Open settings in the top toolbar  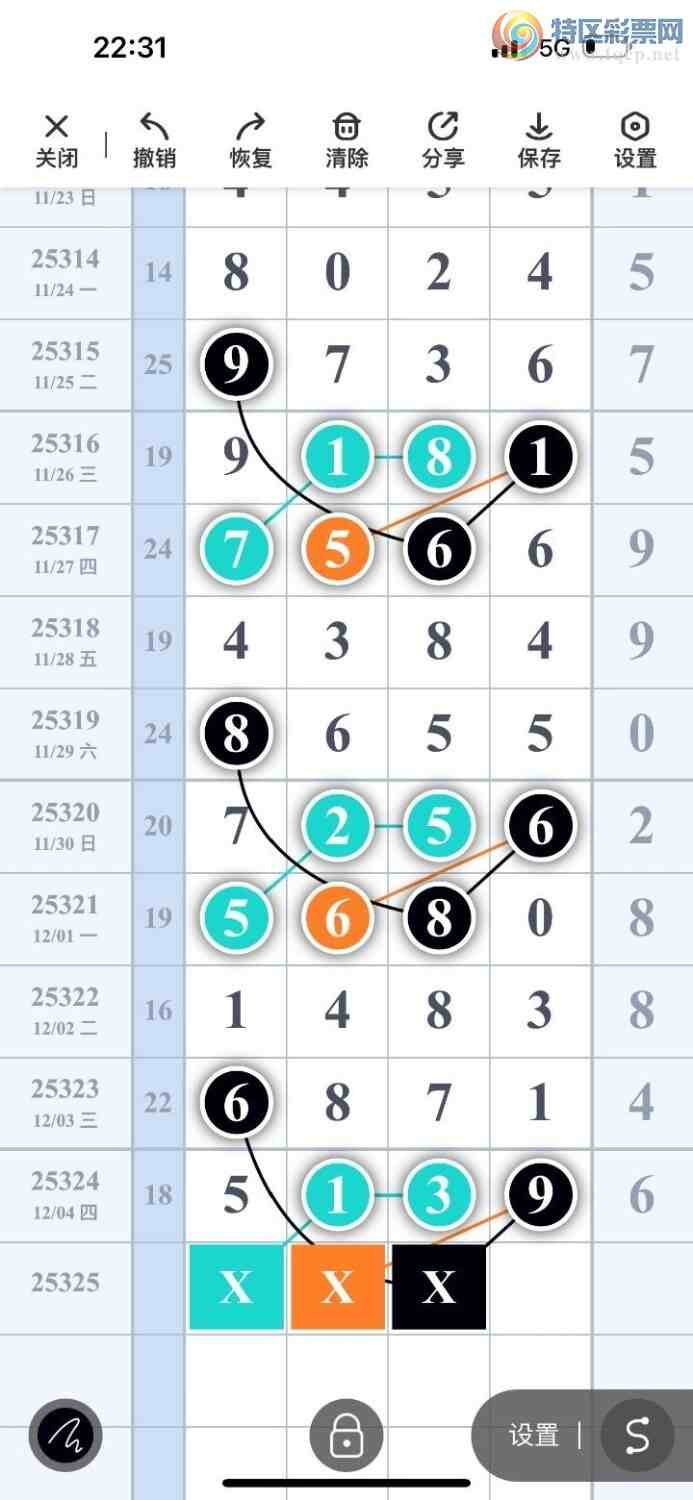pos(635,140)
